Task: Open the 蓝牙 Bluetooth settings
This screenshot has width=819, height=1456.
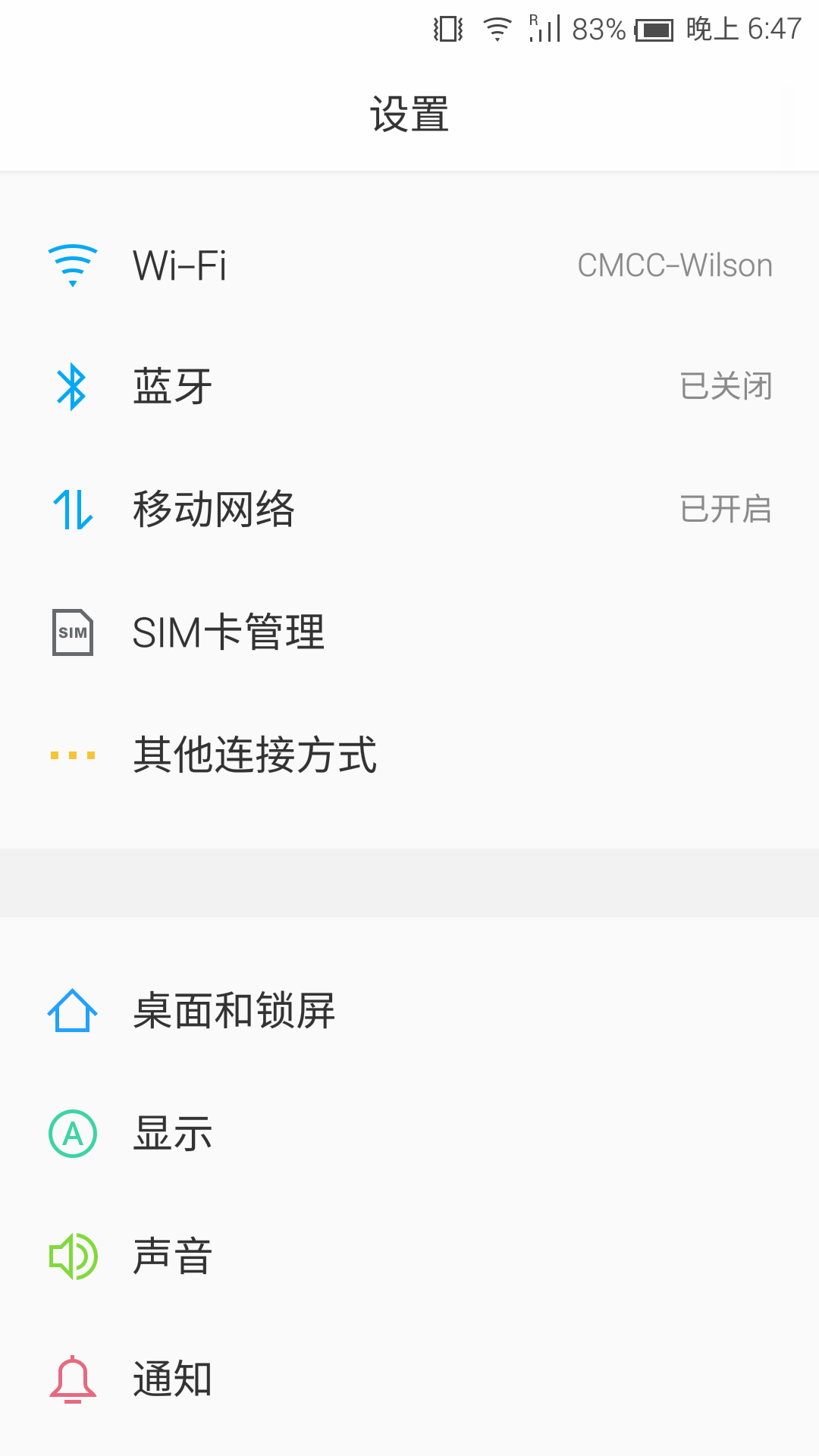Action: 409,387
